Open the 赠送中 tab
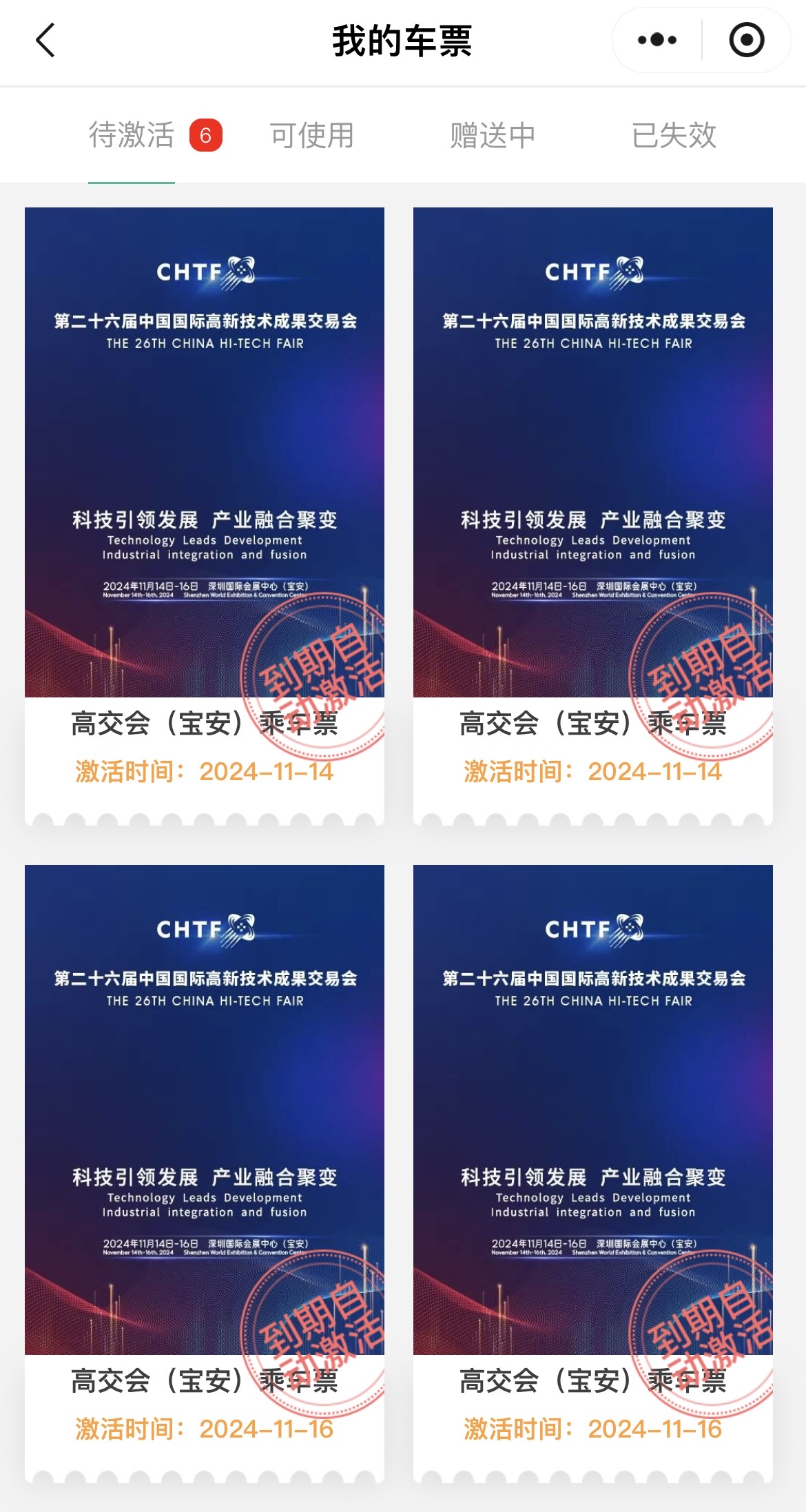Viewport: 806px width, 1512px height. click(x=493, y=135)
